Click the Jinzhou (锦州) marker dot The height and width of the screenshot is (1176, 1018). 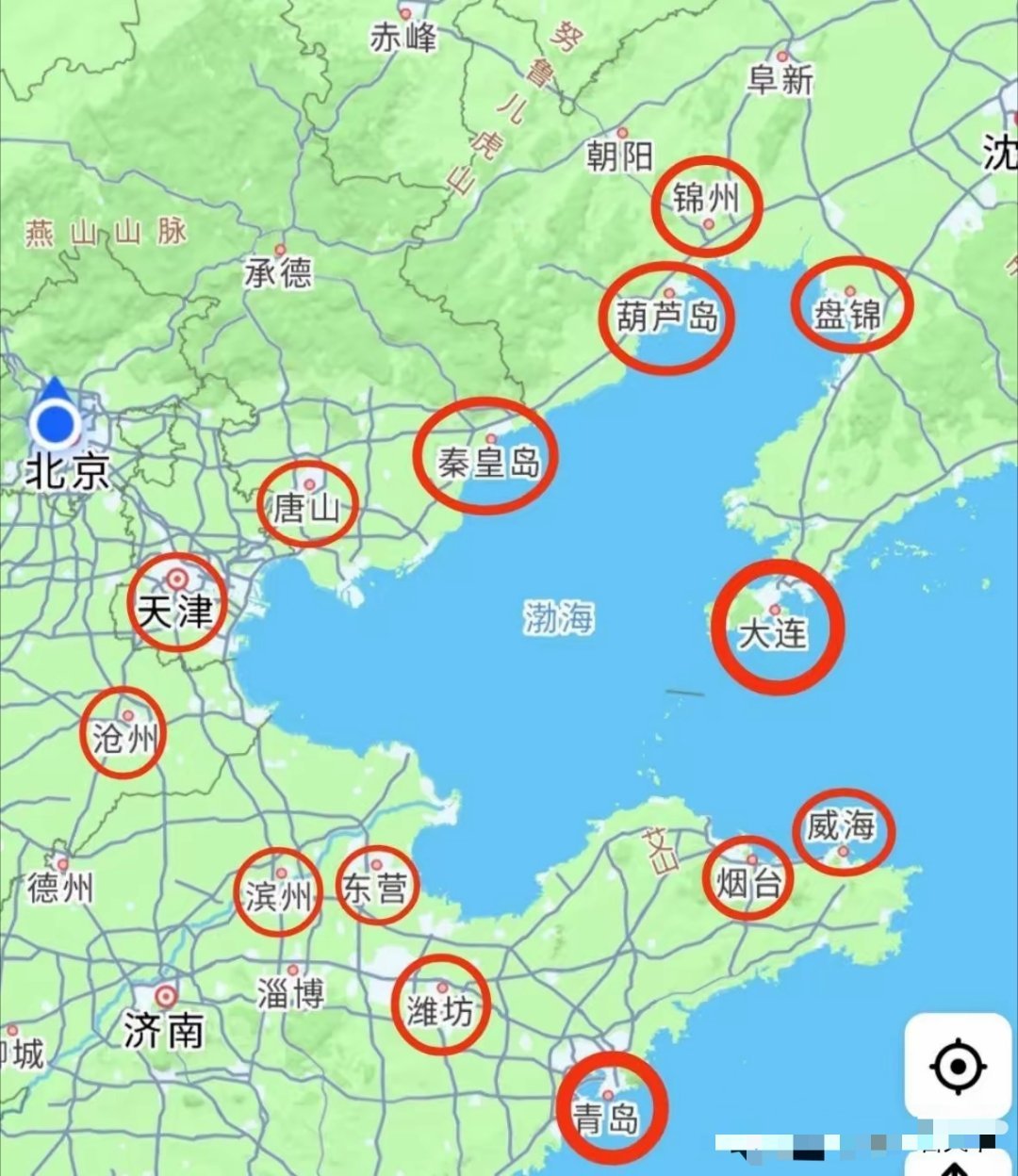point(709,223)
